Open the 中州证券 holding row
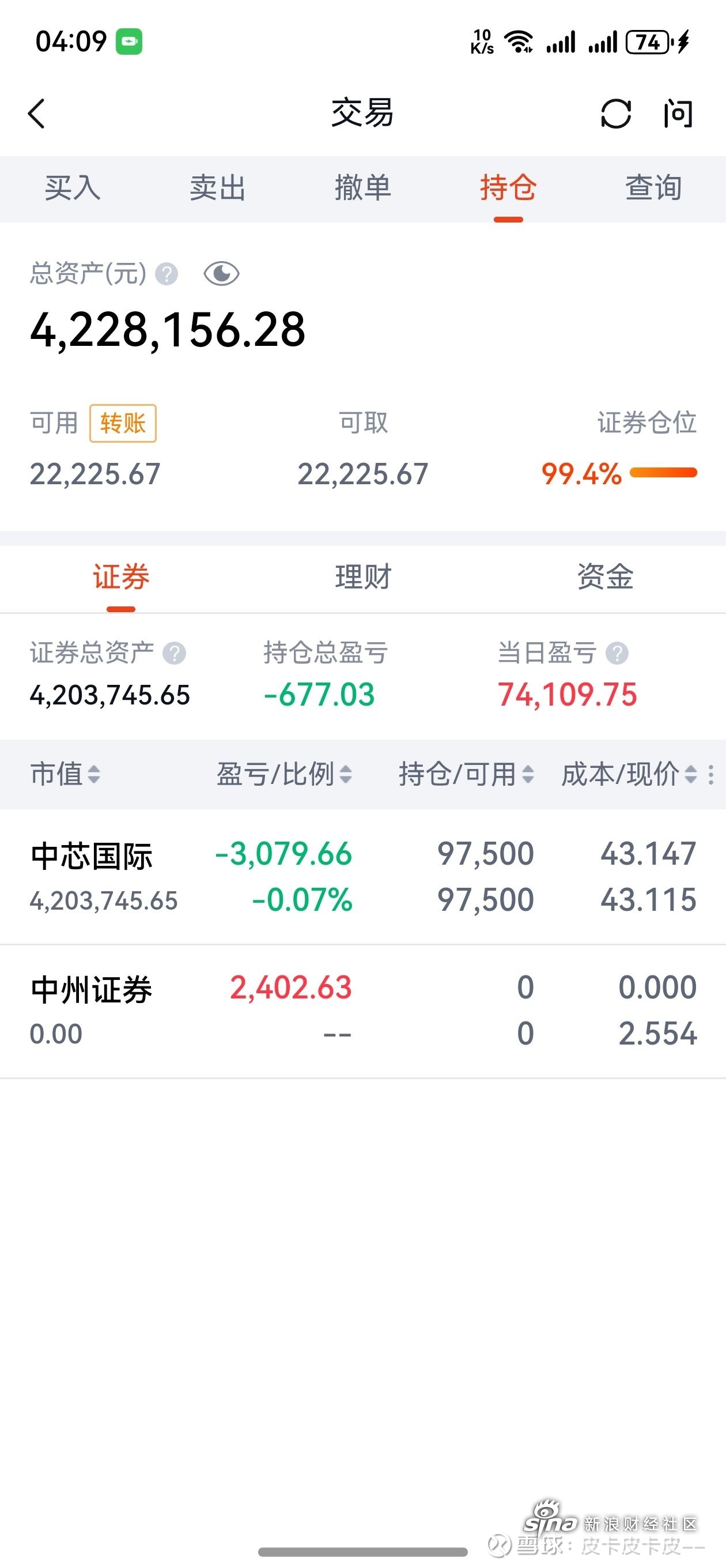This screenshot has width=726, height=1568. (362, 1011)
